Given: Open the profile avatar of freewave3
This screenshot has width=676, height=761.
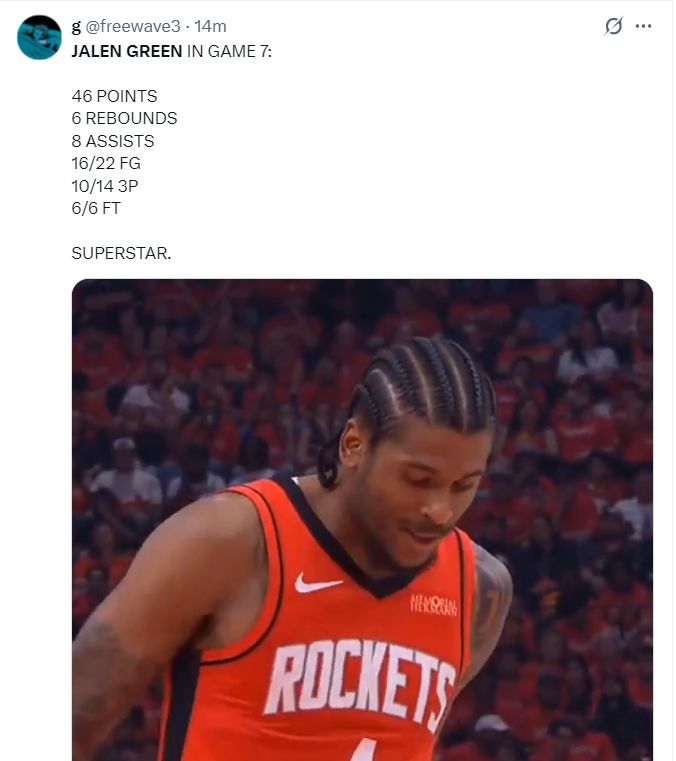Looking at the screenshot, I should click(39, 37).
